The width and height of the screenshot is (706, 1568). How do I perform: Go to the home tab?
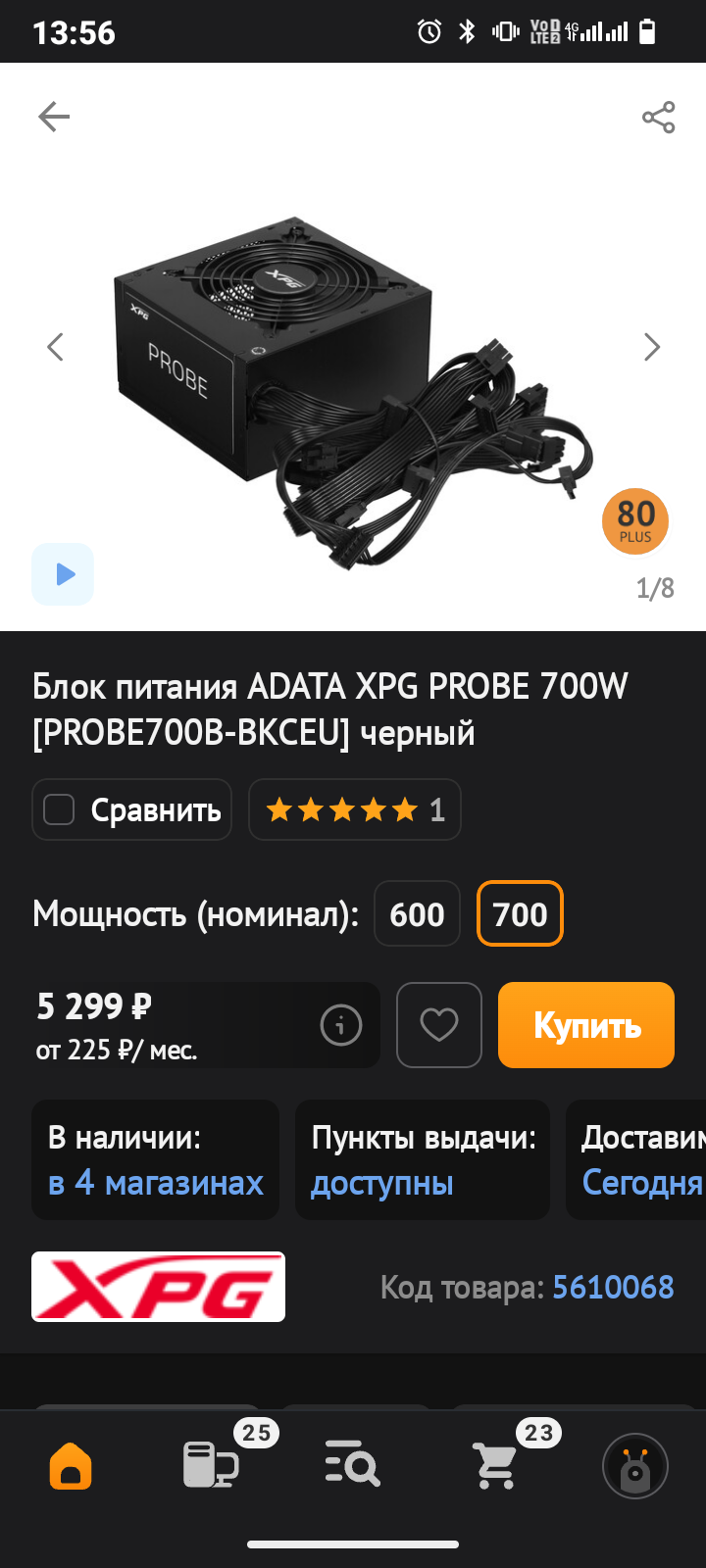click(71, 1467)
